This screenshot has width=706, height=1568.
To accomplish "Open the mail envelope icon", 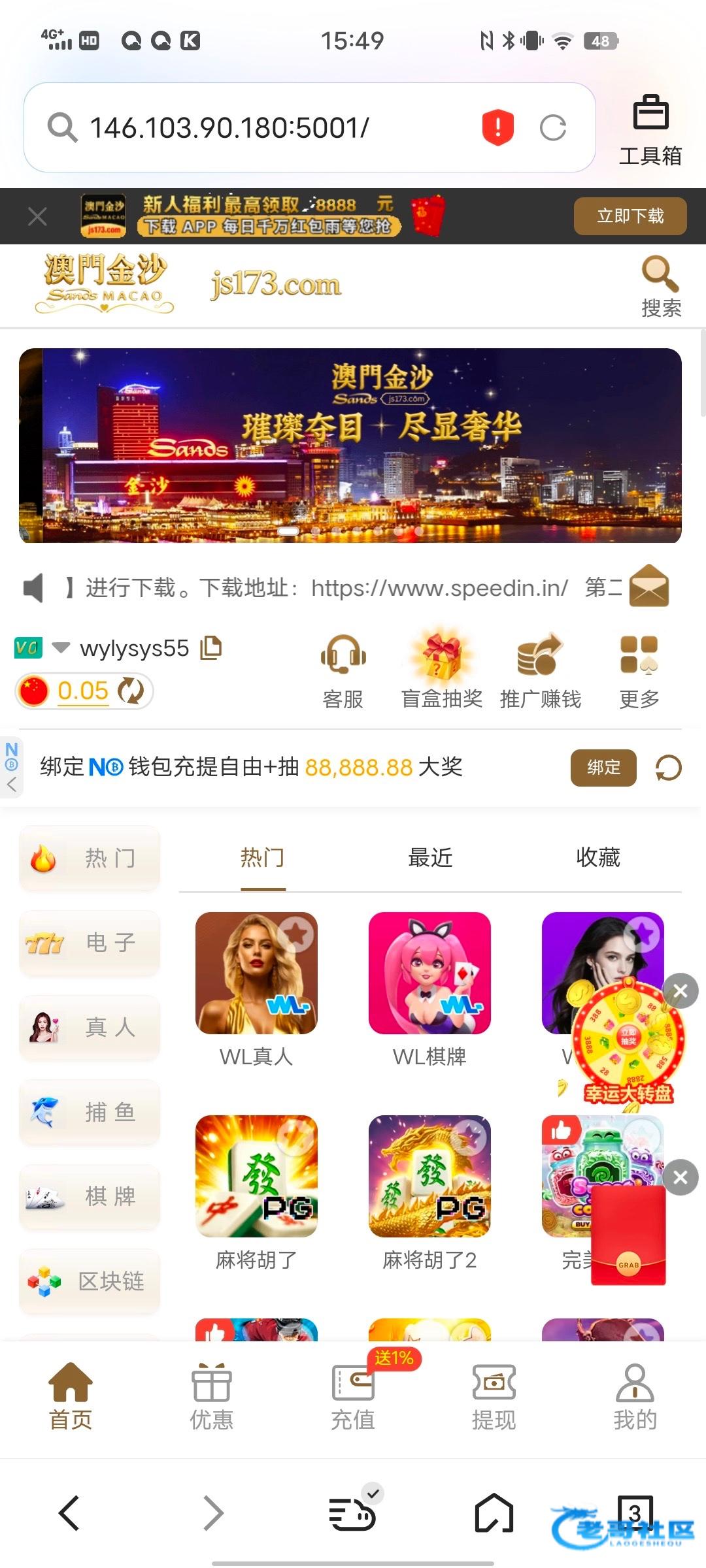I will (x=648, y=585).
